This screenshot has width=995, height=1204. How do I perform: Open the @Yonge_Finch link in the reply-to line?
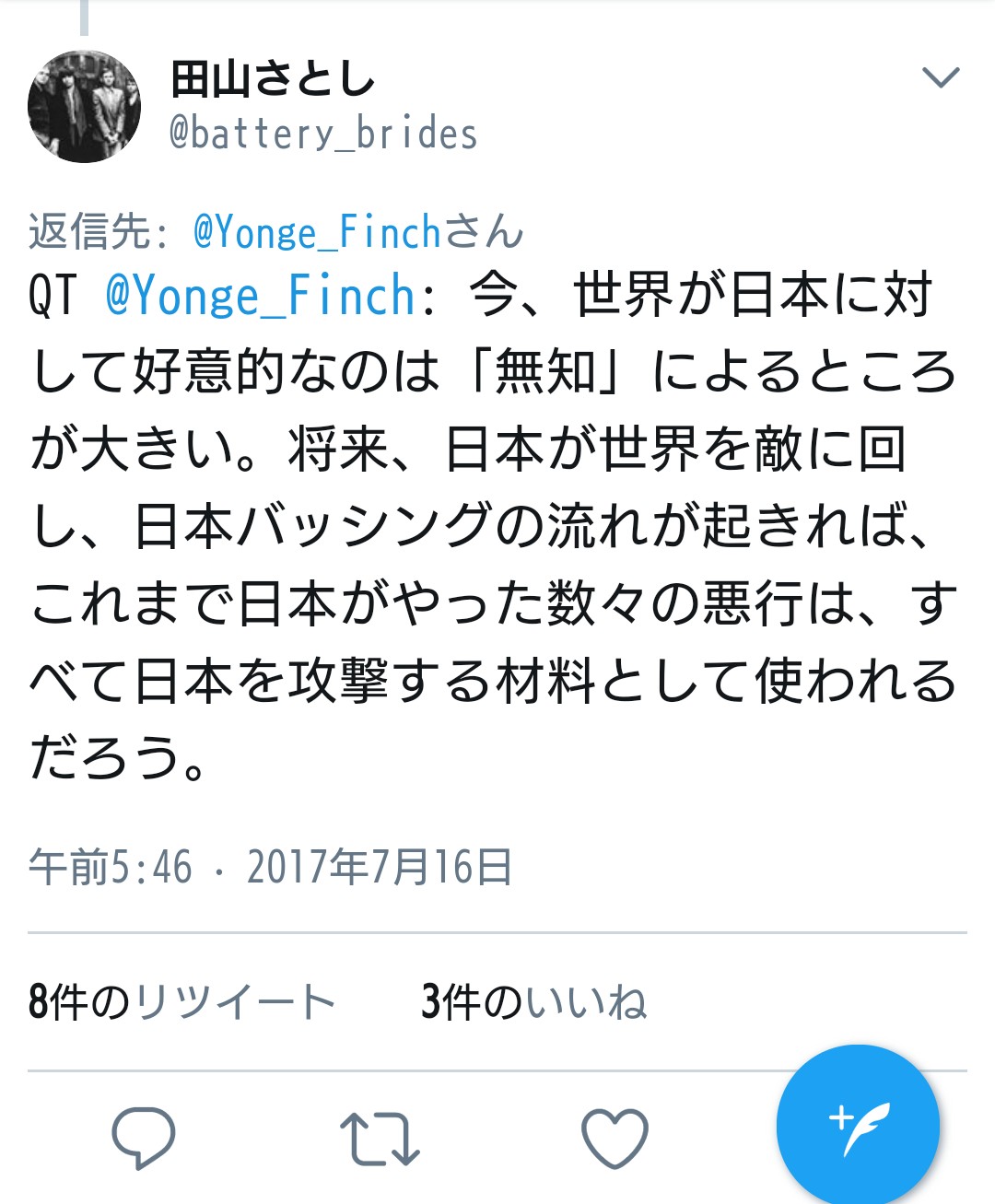coord(318,232)
